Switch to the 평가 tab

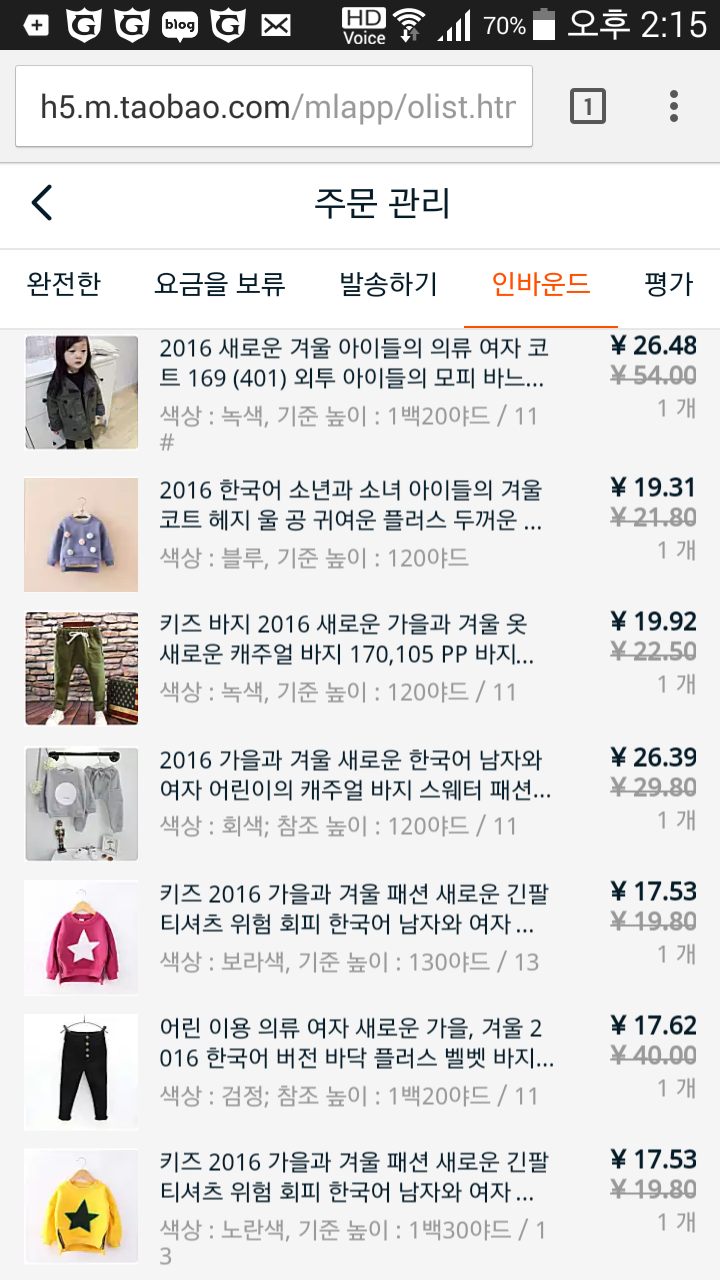tap(668, 285)
